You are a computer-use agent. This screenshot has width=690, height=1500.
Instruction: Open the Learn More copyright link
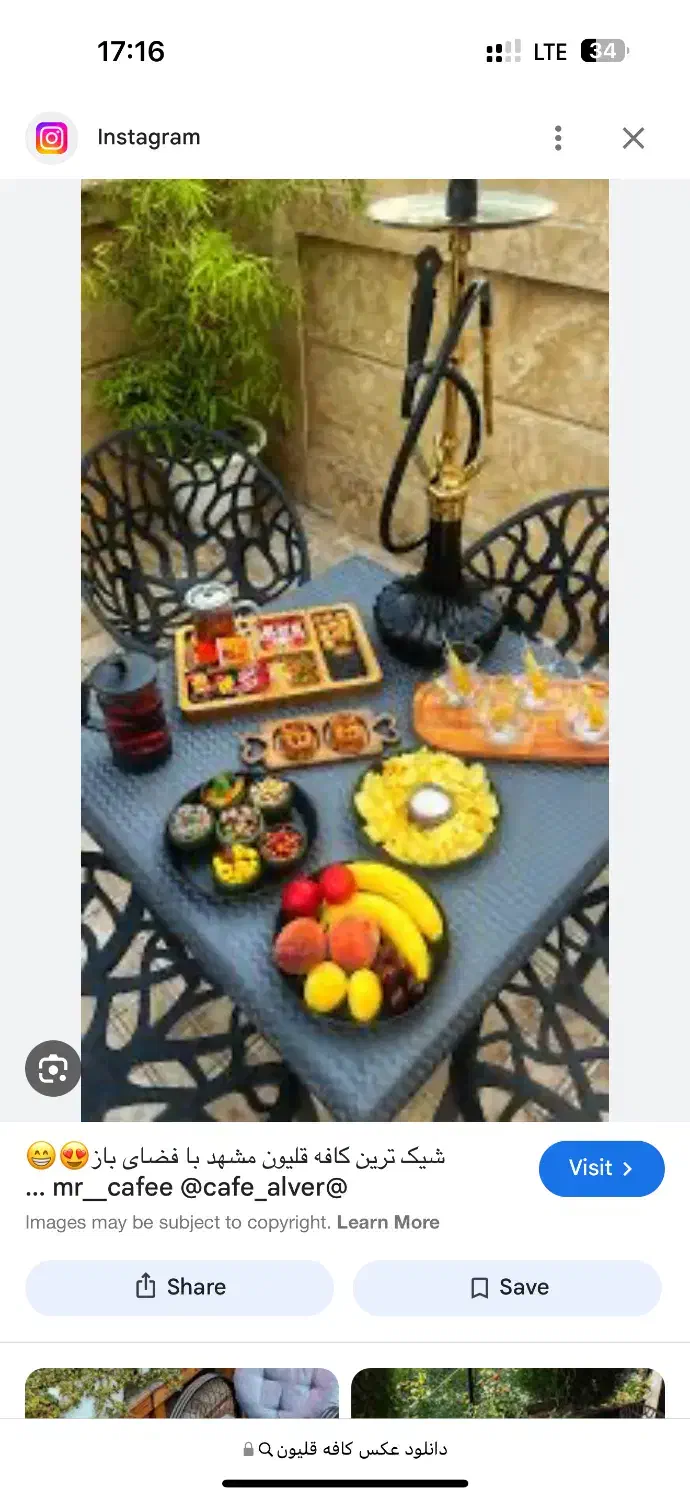[x=388, y=1222]
